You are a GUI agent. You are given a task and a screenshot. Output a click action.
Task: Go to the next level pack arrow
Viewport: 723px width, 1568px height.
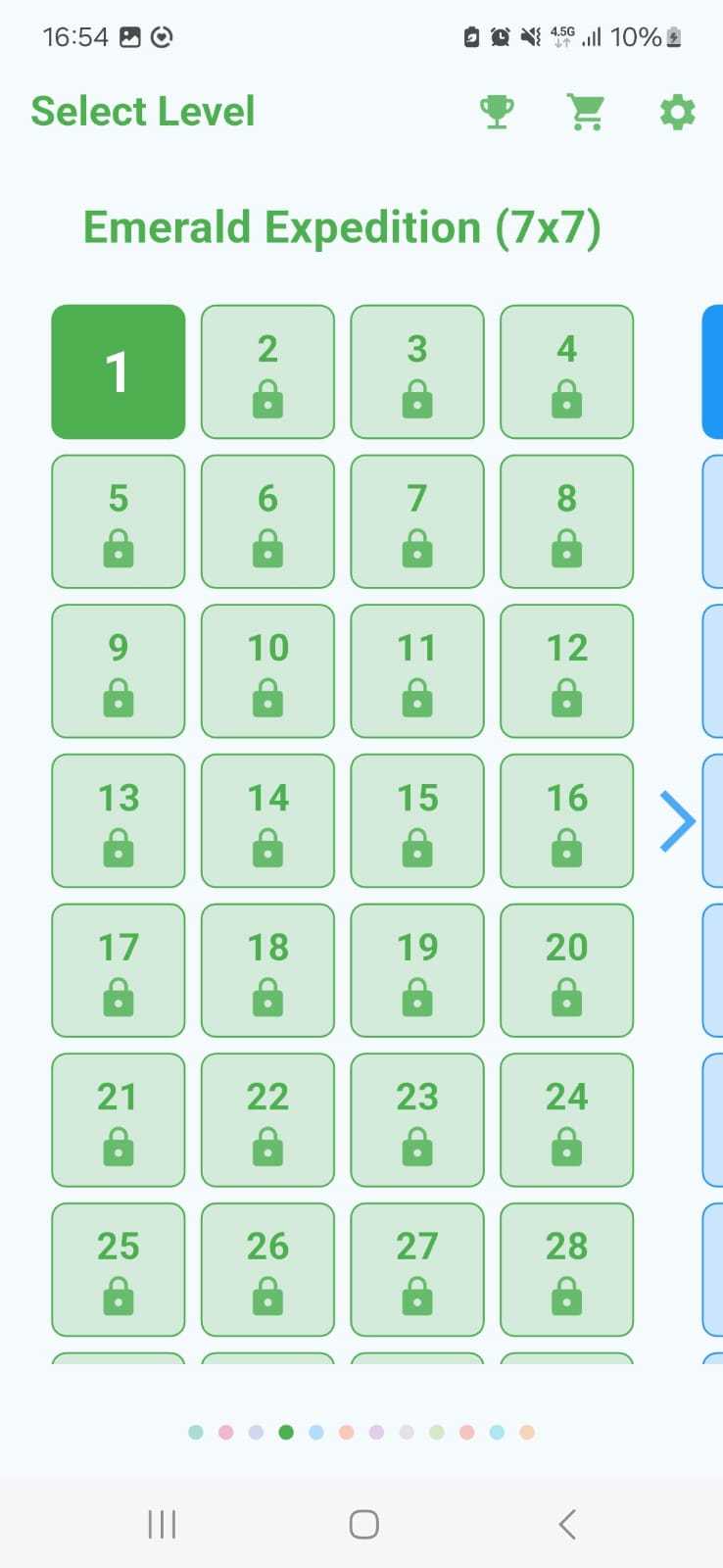pyautogui.click(x=677, y=821)
